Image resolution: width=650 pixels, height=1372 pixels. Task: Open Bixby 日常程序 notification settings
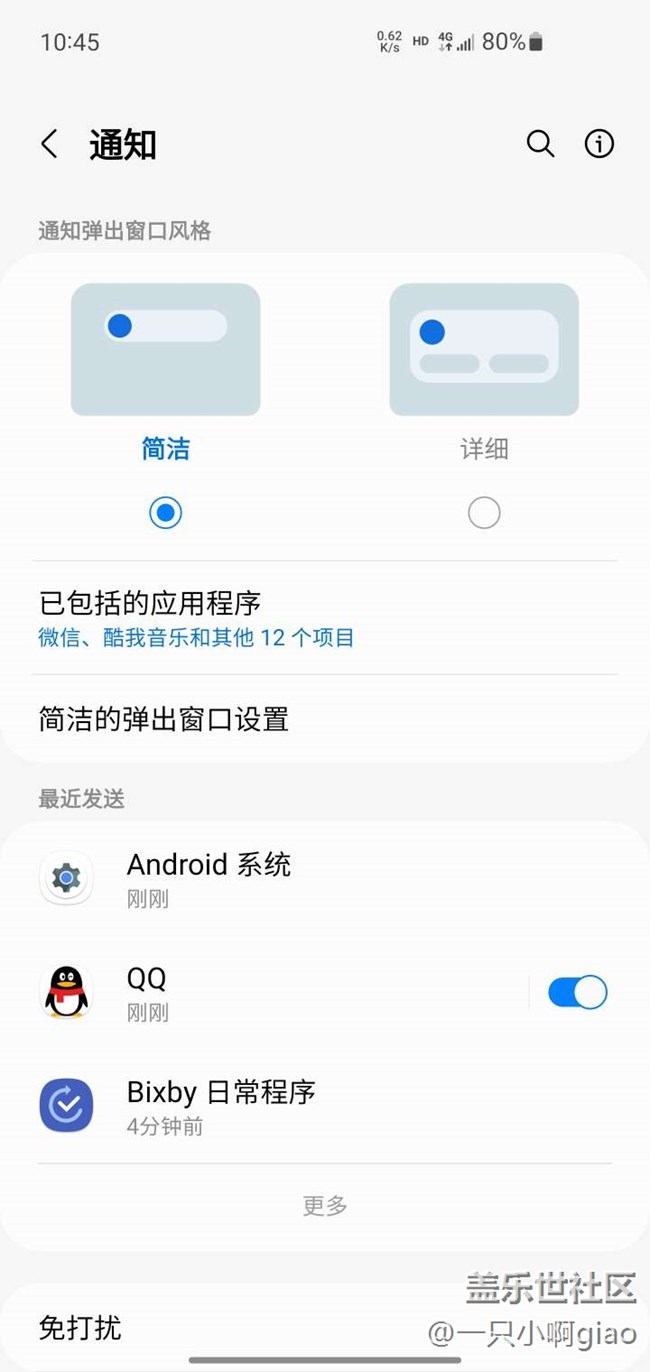click(222, 1106)
